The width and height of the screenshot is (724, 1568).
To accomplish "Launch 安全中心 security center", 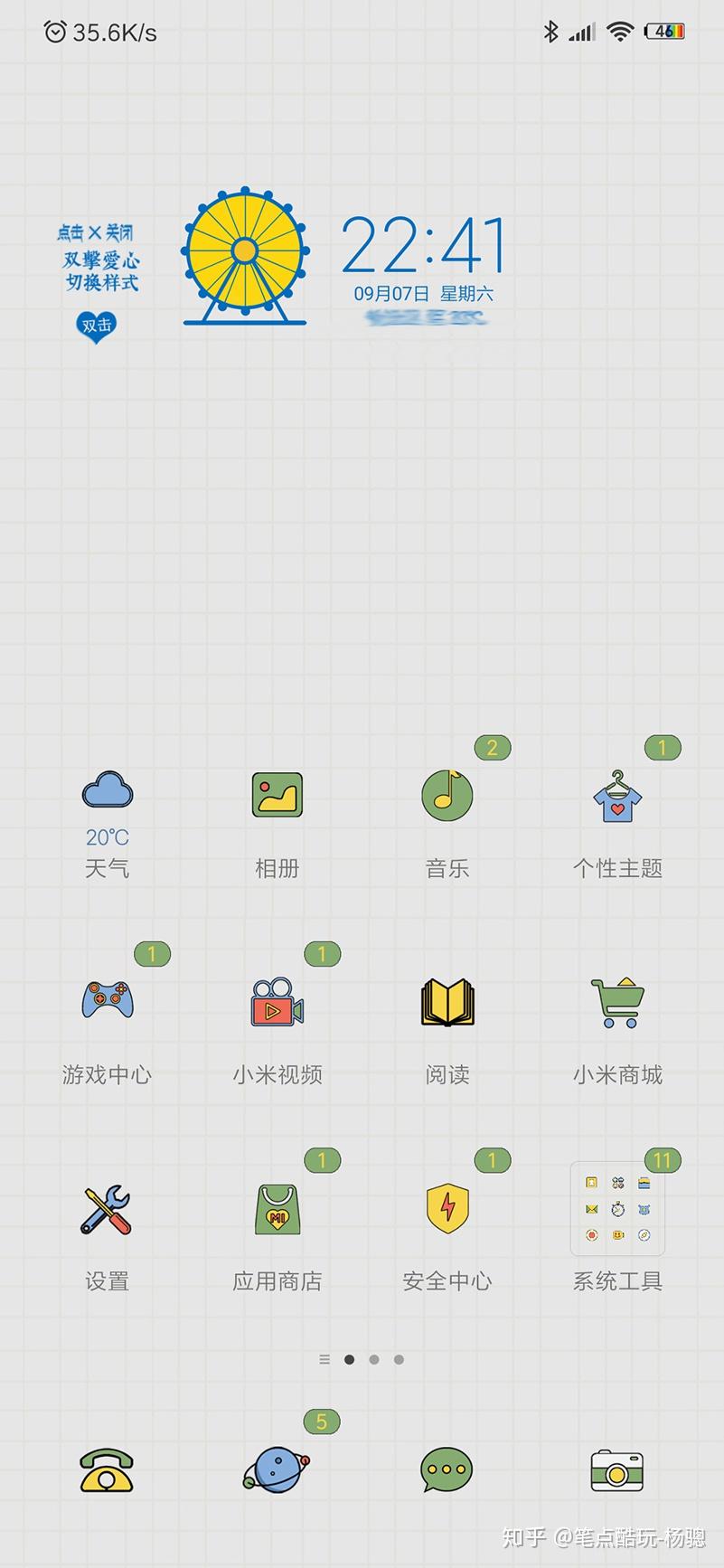I will tap(447, 1209).
